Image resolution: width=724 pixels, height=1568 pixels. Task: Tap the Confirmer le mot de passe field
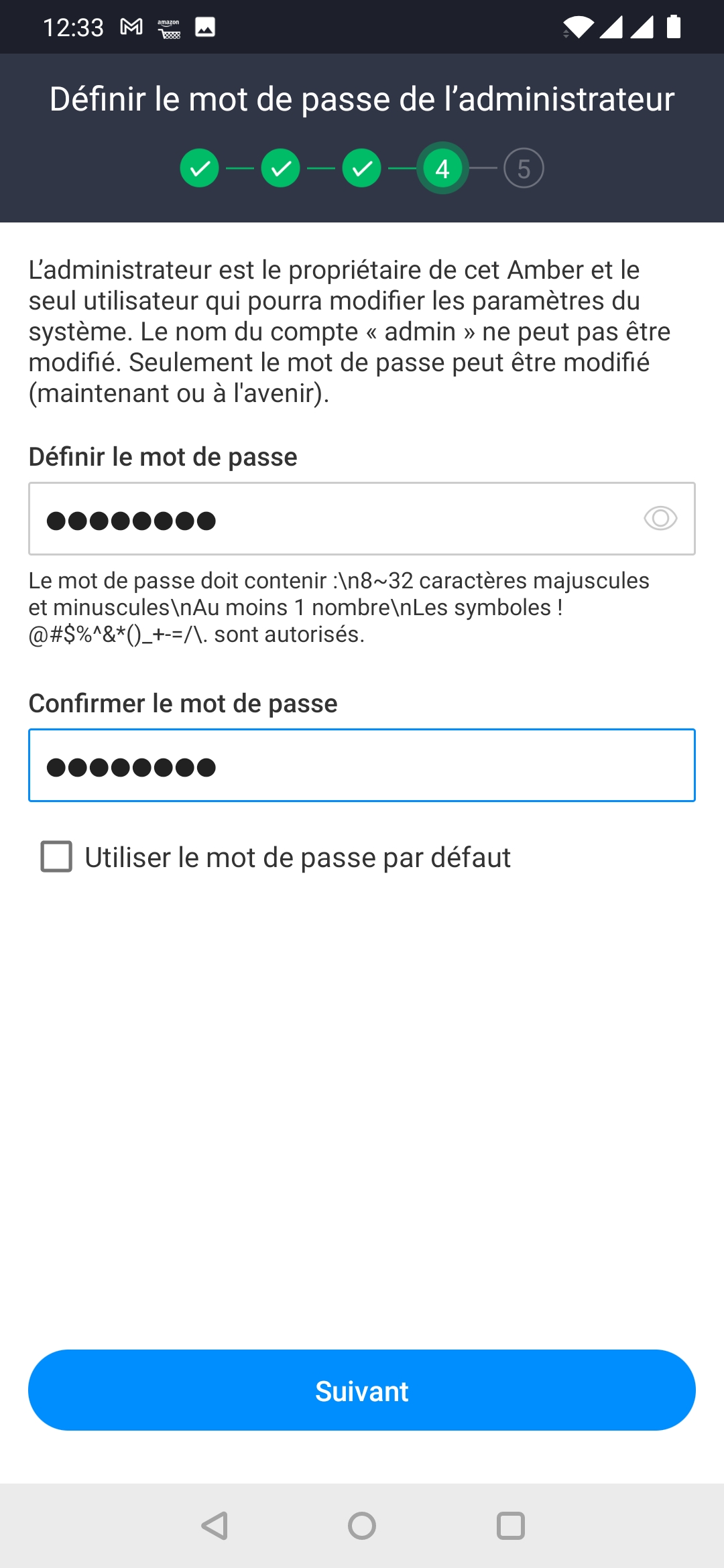[362, 765]
